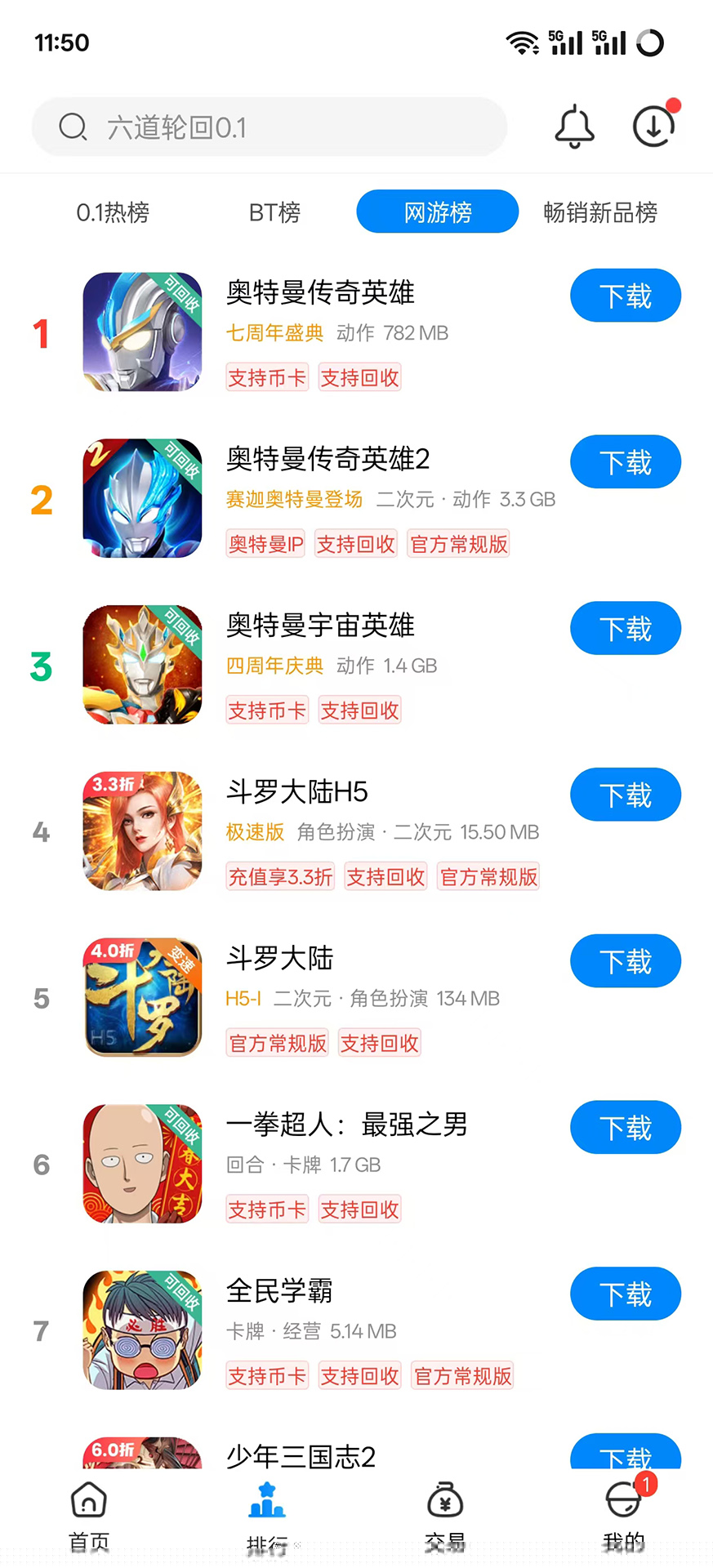Select the 排行 tab

point(267,1517)
